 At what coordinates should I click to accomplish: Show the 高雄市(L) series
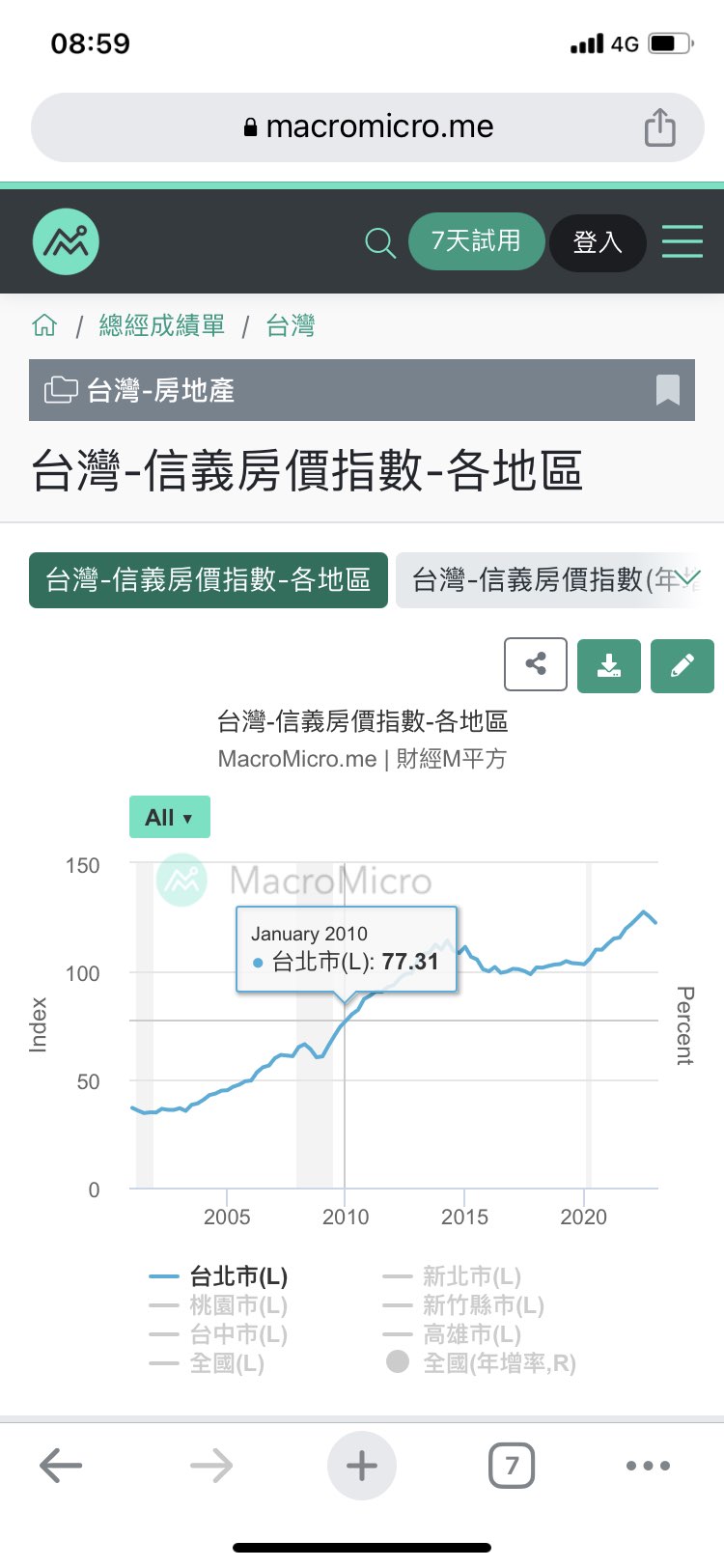[452, 1334]
